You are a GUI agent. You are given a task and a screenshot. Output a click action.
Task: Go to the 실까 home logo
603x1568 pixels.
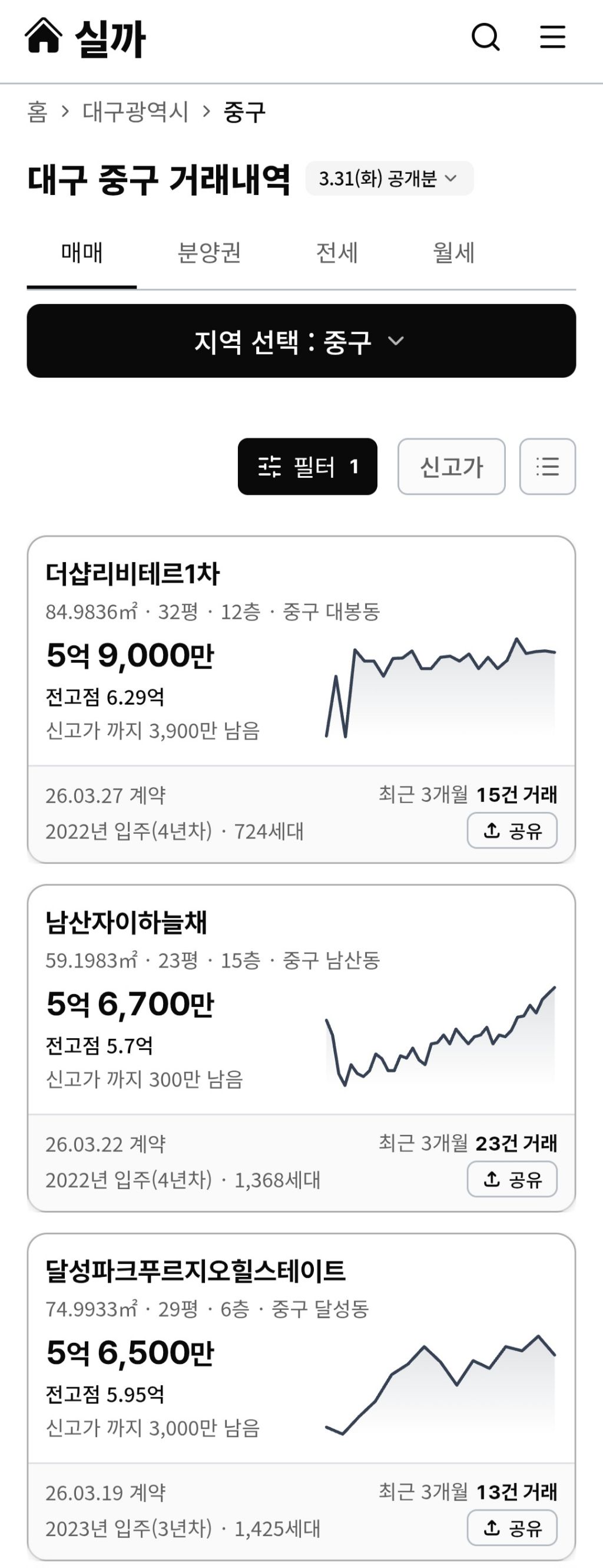(x=85, y=38)
